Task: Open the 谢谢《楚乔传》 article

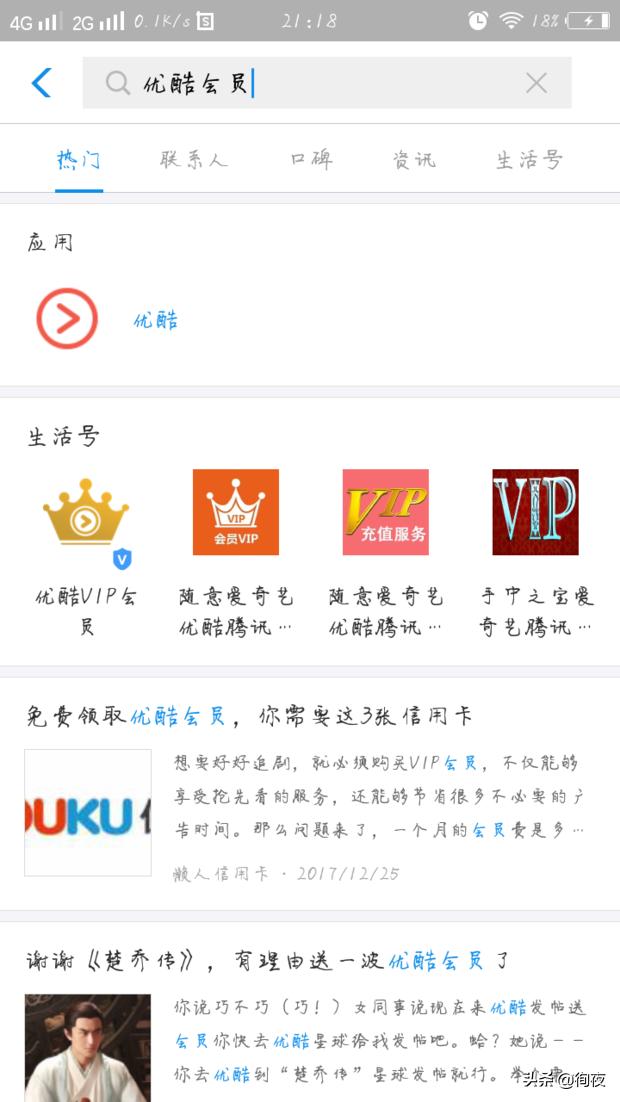Action: coord(268,961)
